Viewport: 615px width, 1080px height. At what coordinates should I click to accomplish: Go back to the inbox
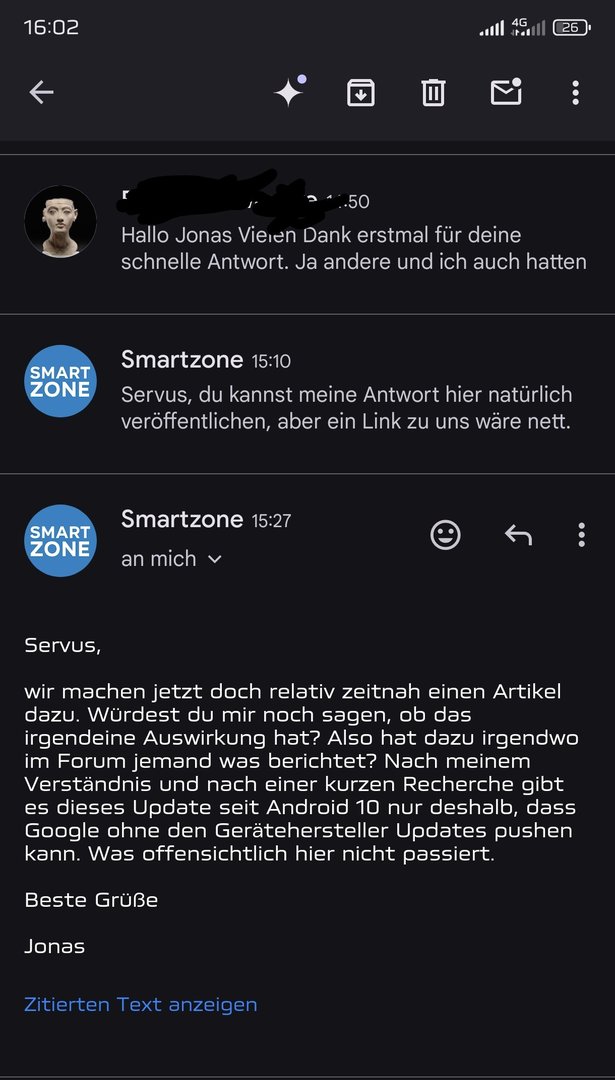click(x=41, y=93)
